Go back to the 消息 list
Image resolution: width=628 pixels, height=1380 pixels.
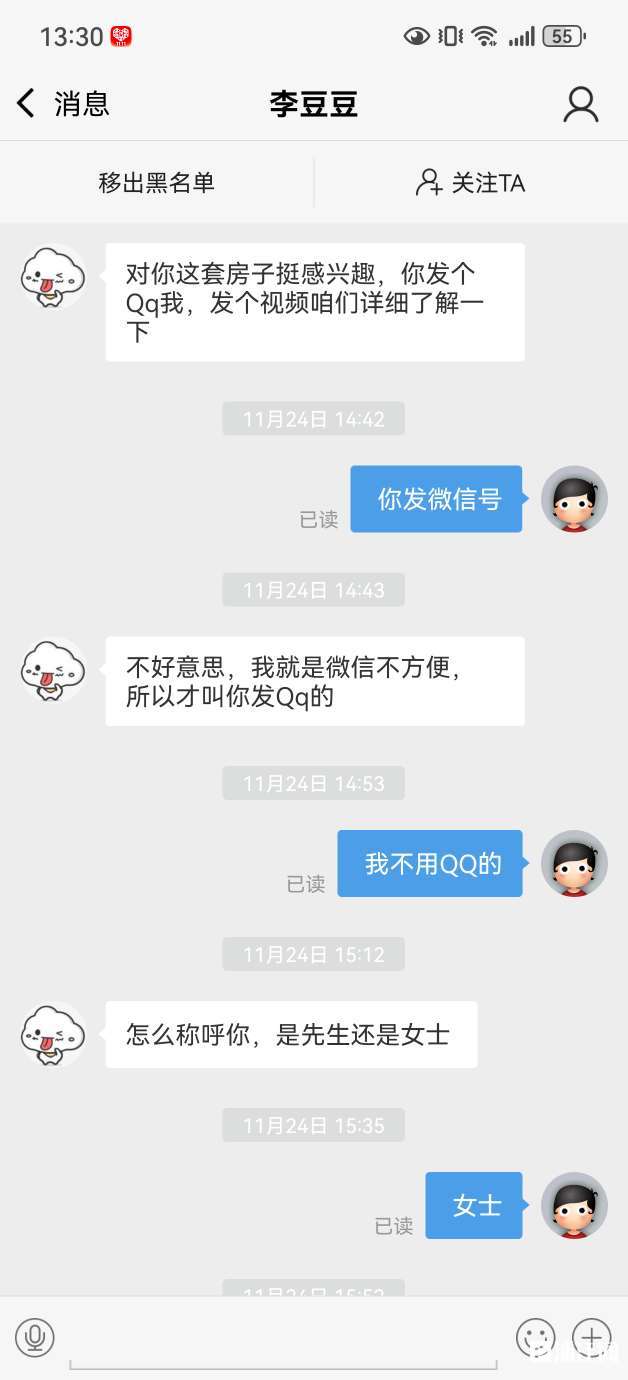[x=60, y=103]
